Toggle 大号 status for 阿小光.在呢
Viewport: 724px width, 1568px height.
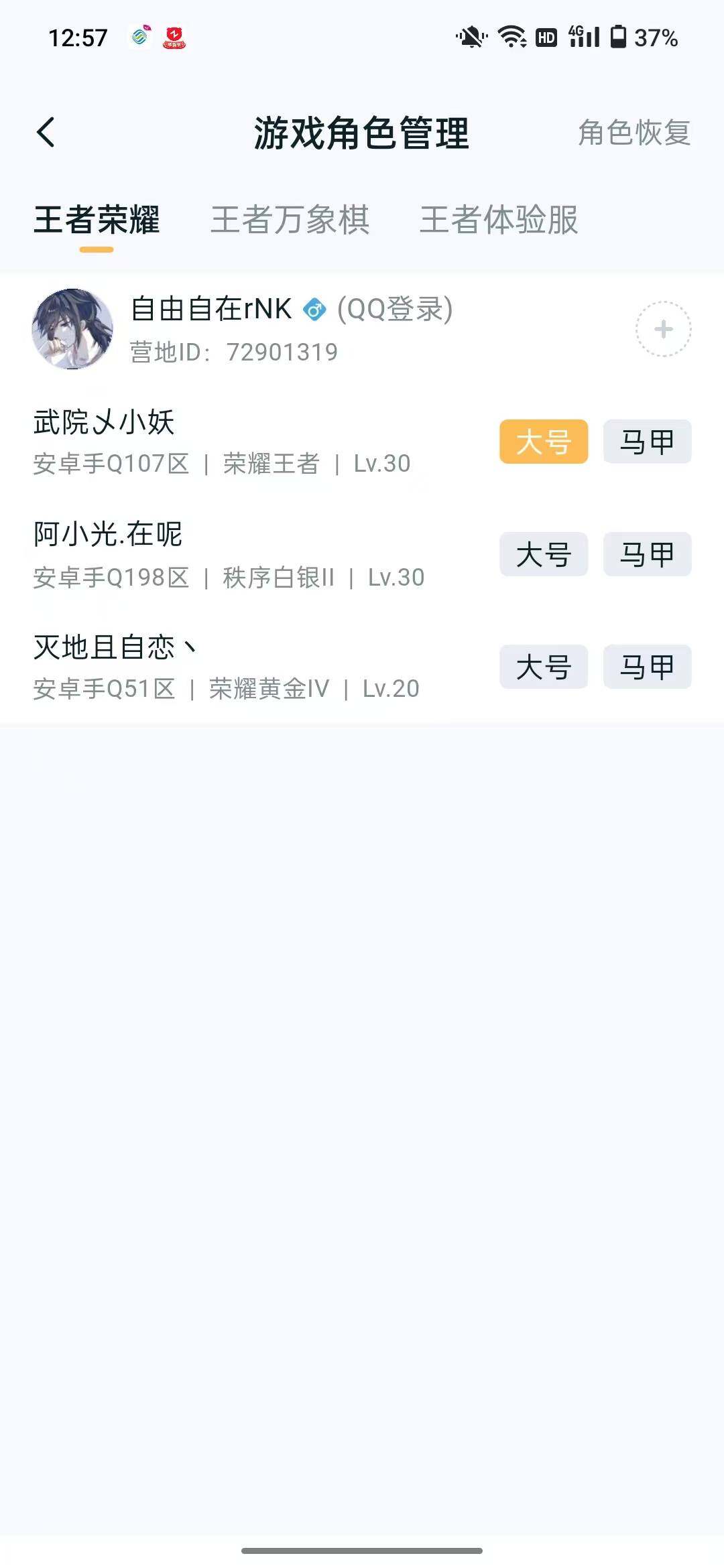tap(543, 554)
